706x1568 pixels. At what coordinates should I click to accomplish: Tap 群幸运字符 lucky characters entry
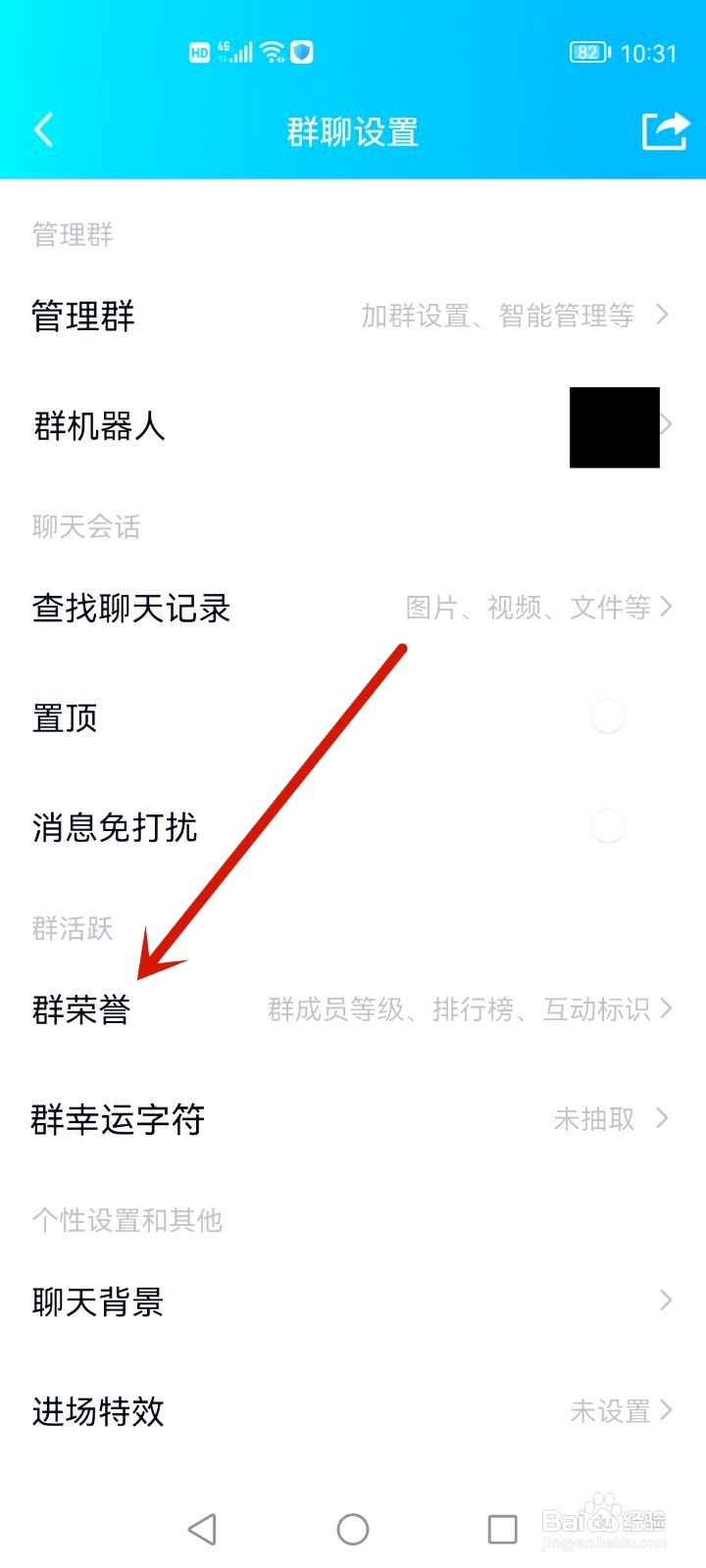click(353, 1118)
